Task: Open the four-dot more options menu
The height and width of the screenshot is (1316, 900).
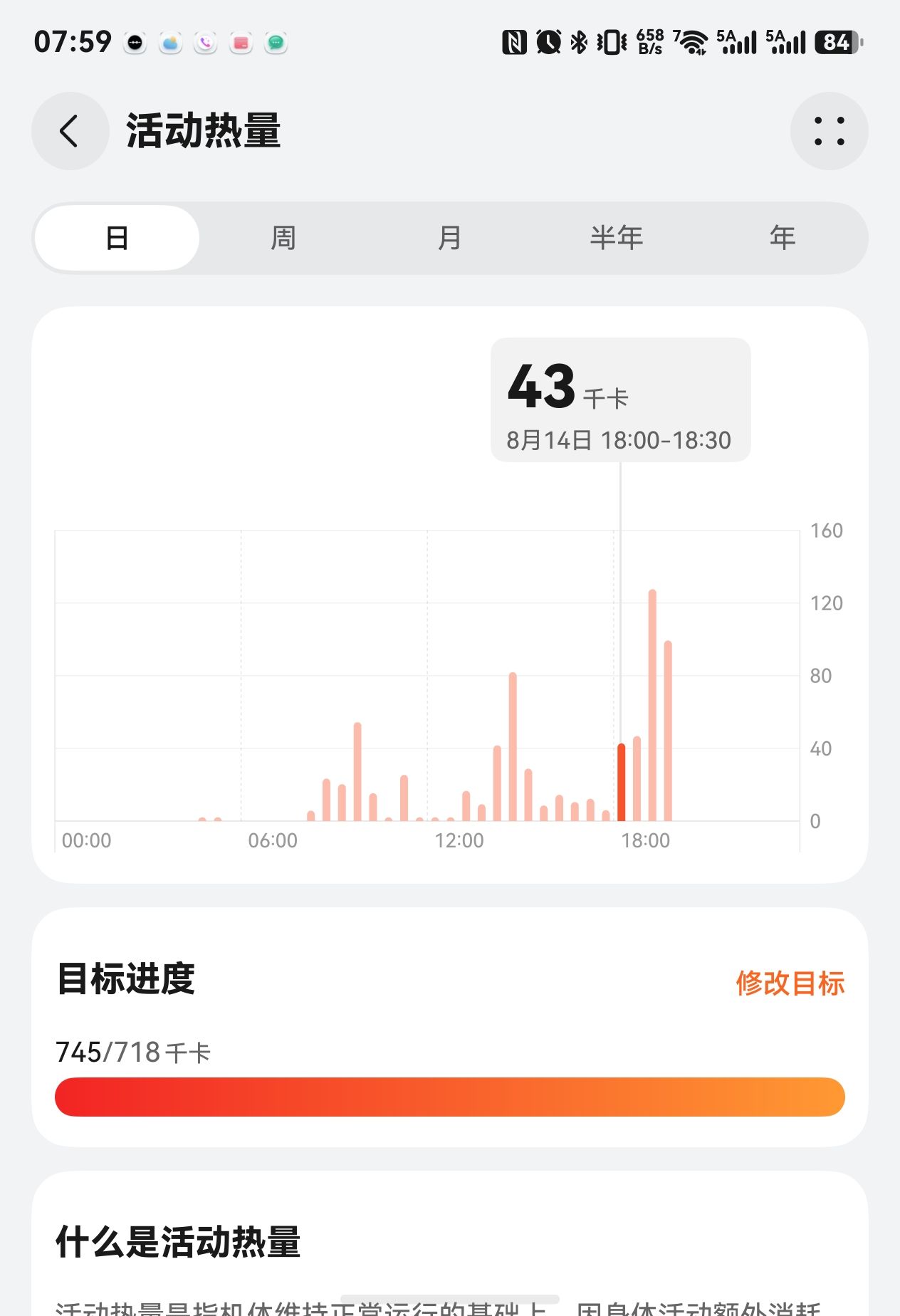Action: tap(829, 131)
